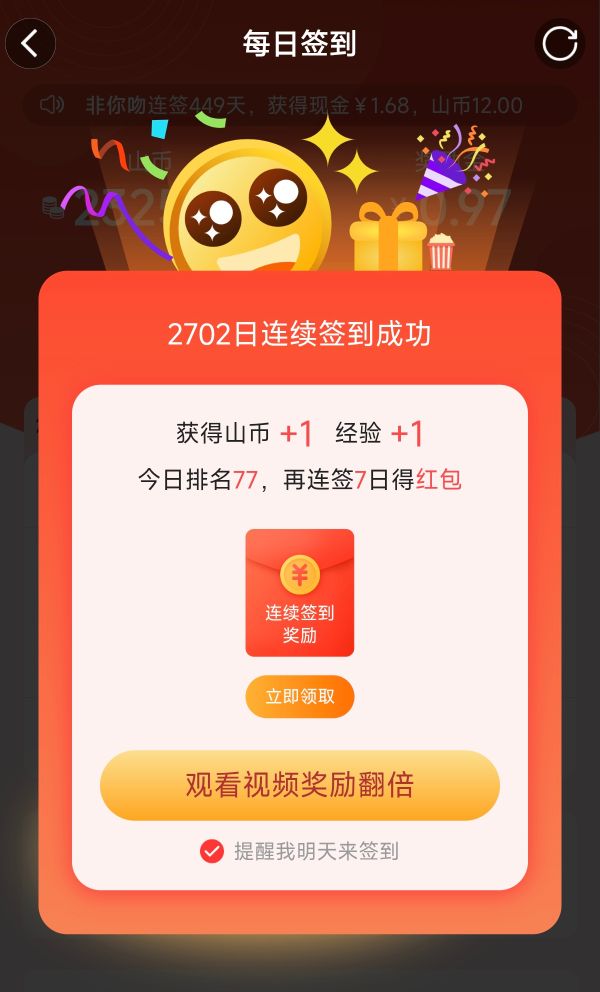Uncheck 提醒我明天来签到 reminder

[212, 851]
